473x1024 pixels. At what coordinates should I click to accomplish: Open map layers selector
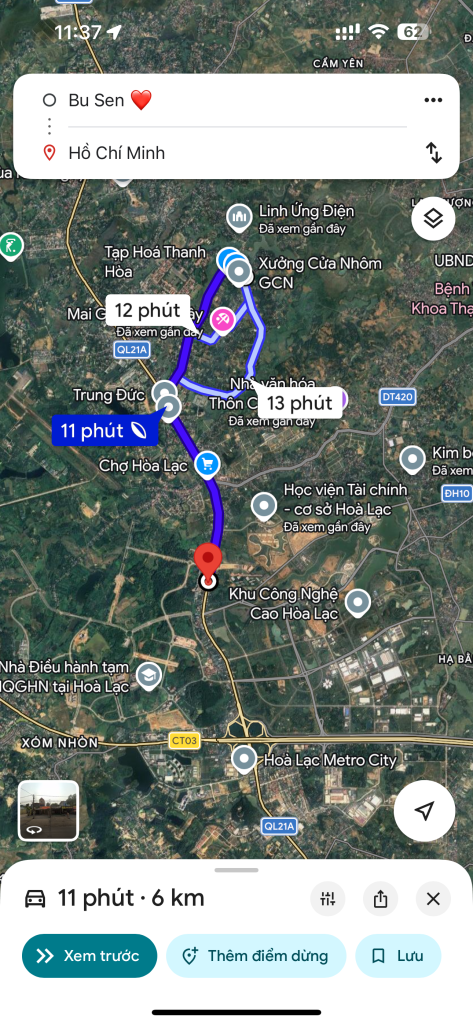(x=434, y=218)
